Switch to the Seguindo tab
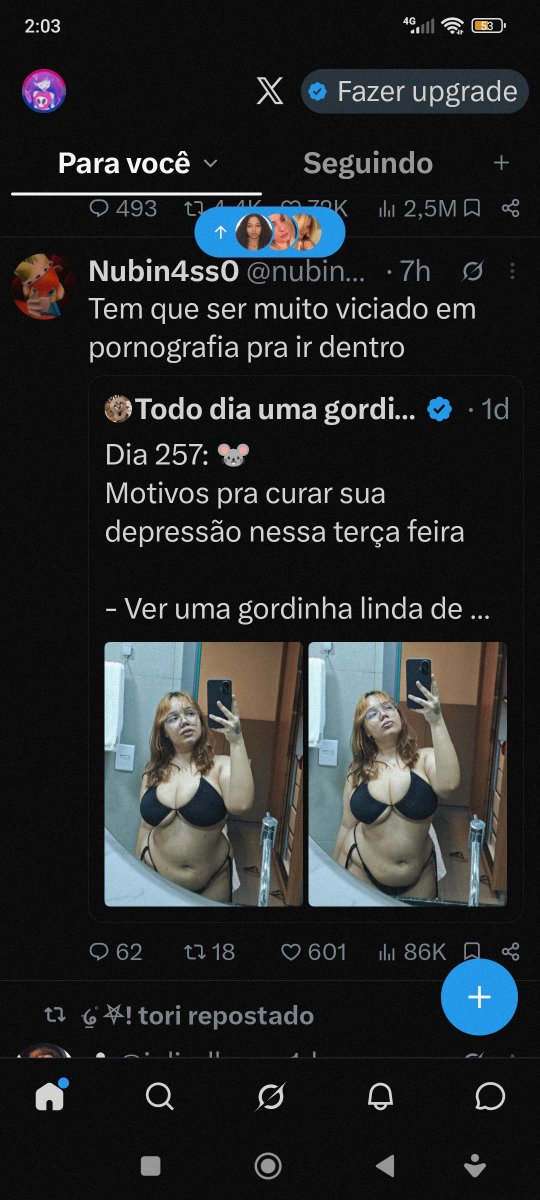 pyautogui.click(x=368, y=163)
